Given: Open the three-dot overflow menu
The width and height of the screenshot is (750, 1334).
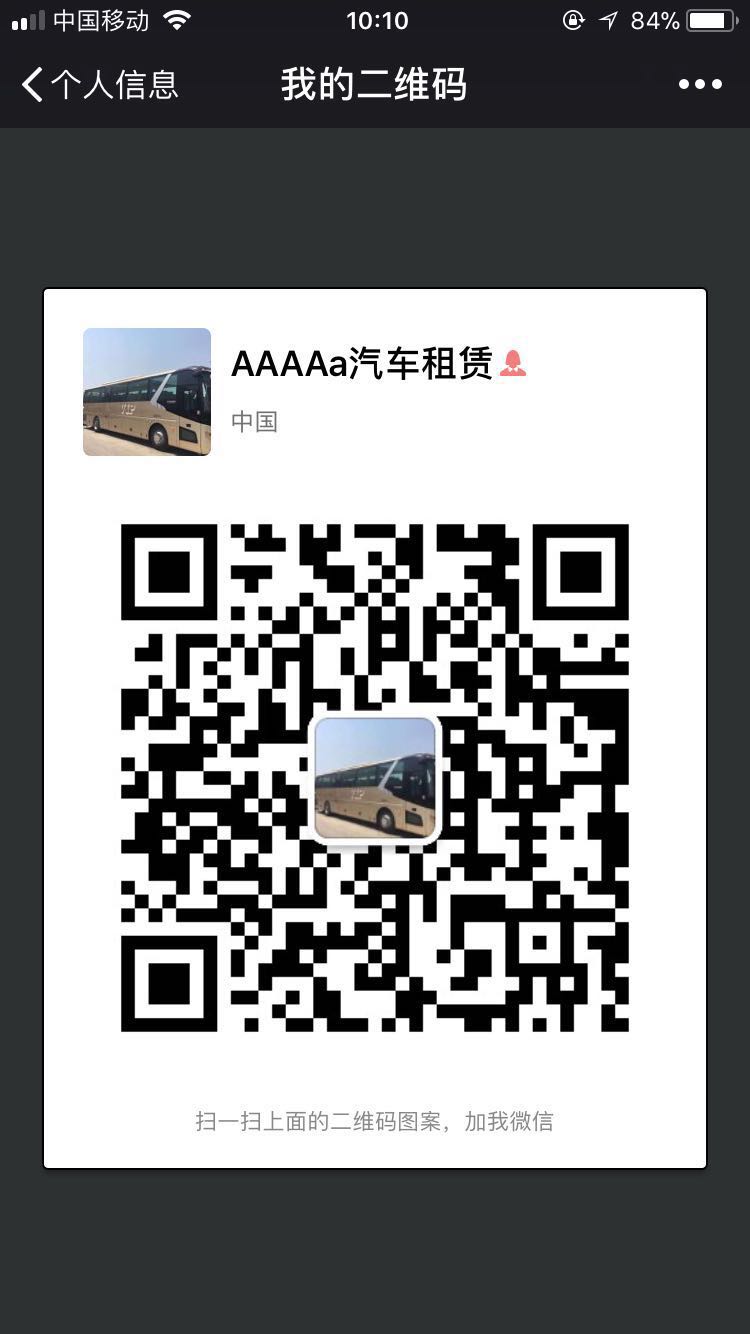Looking at the screenshot, I should [x=699, y=85].
